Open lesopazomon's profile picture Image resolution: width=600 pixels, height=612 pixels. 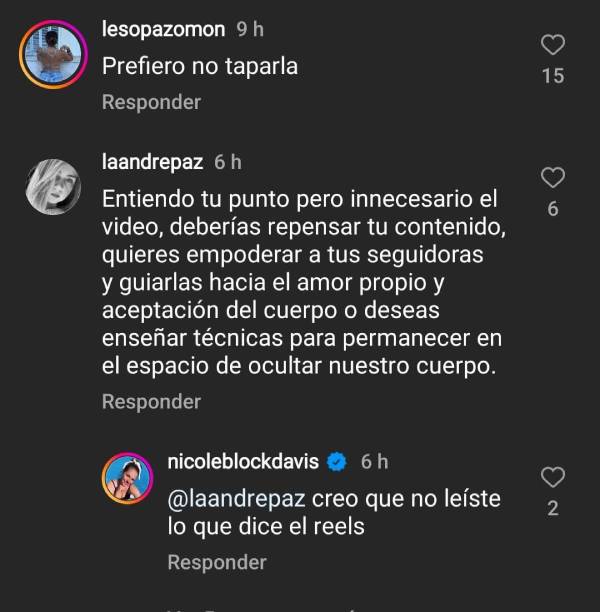pyautogui.click(x=52, y=54)
